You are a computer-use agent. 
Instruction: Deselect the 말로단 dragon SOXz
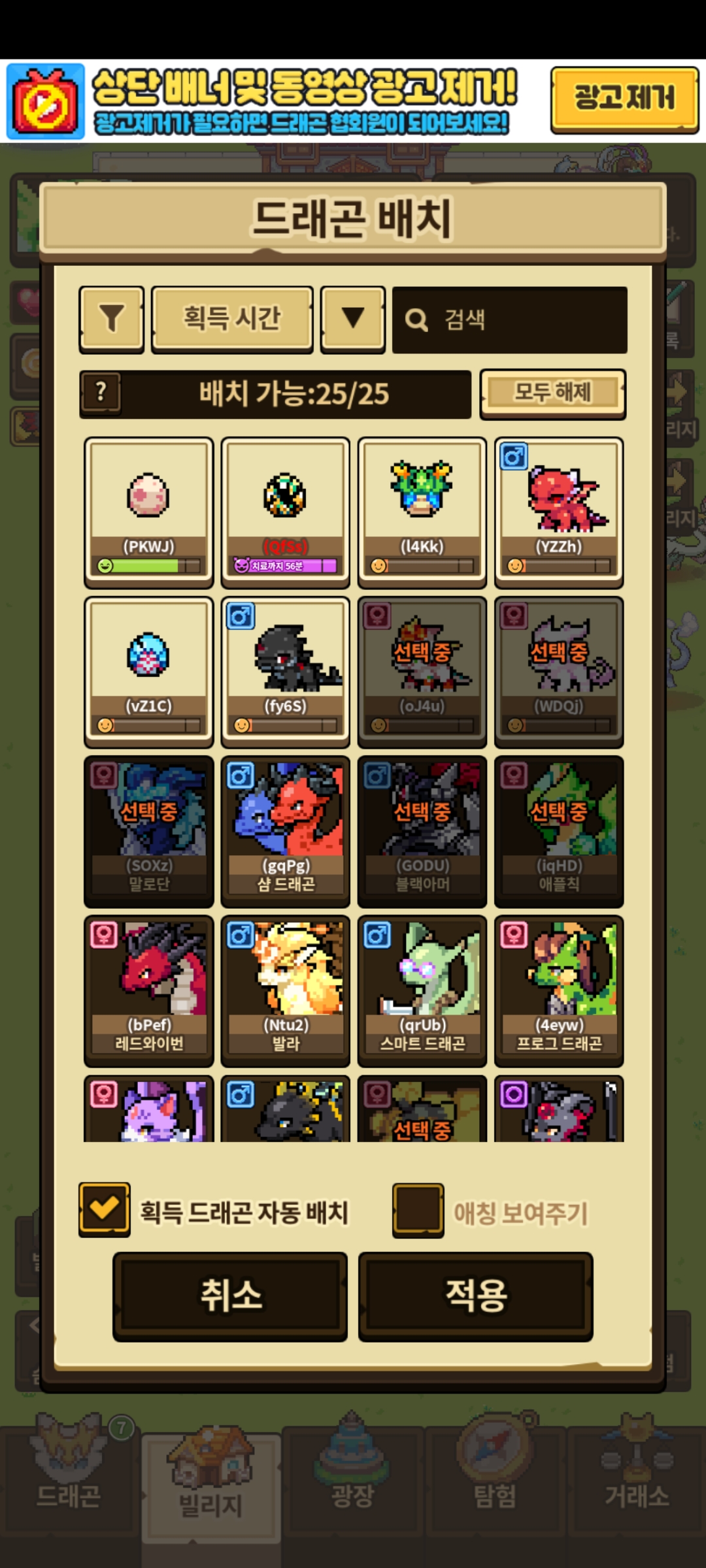click(x=149, y=830)
